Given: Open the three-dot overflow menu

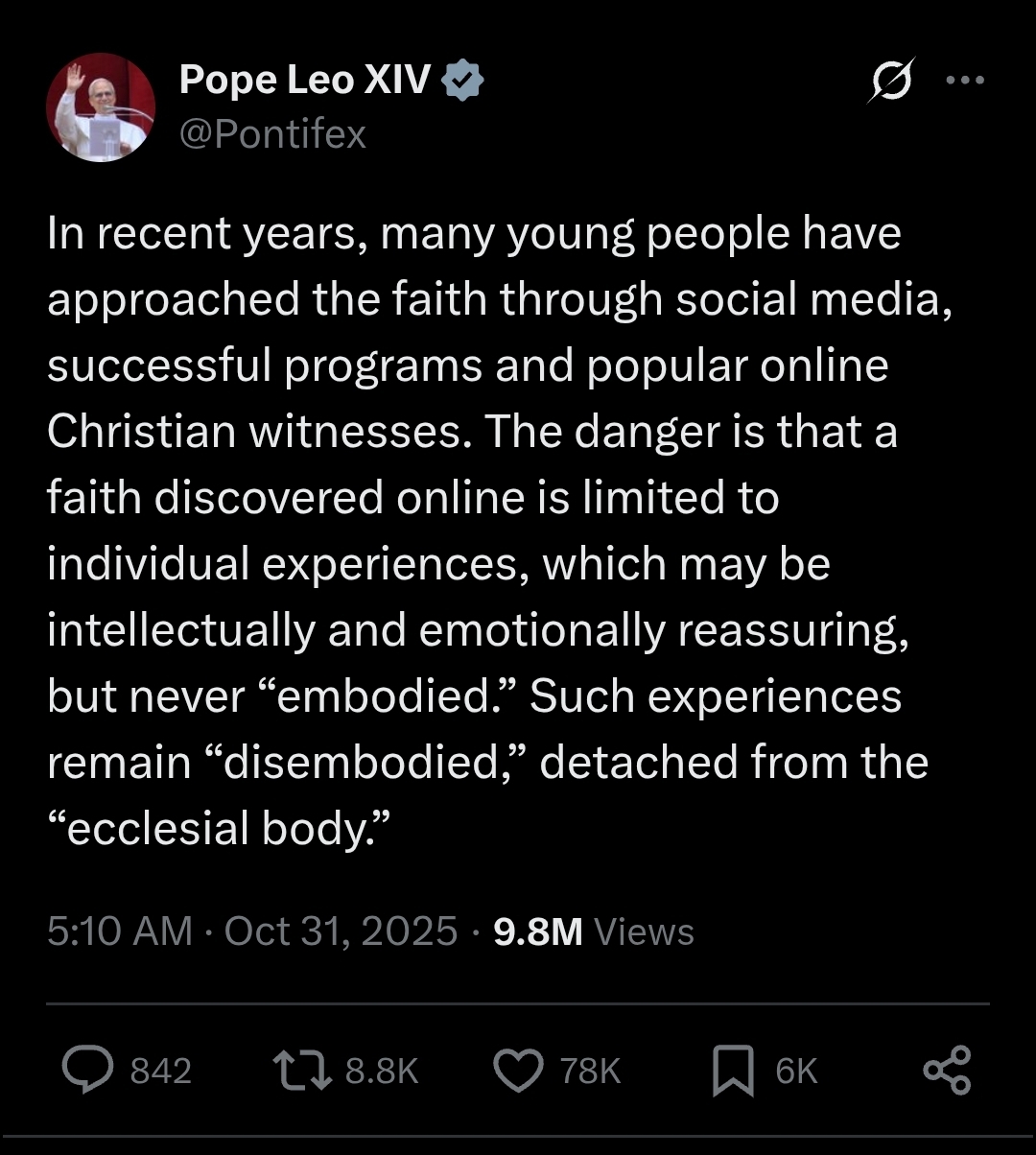Looking at the screenshot, I should [965, 81].
